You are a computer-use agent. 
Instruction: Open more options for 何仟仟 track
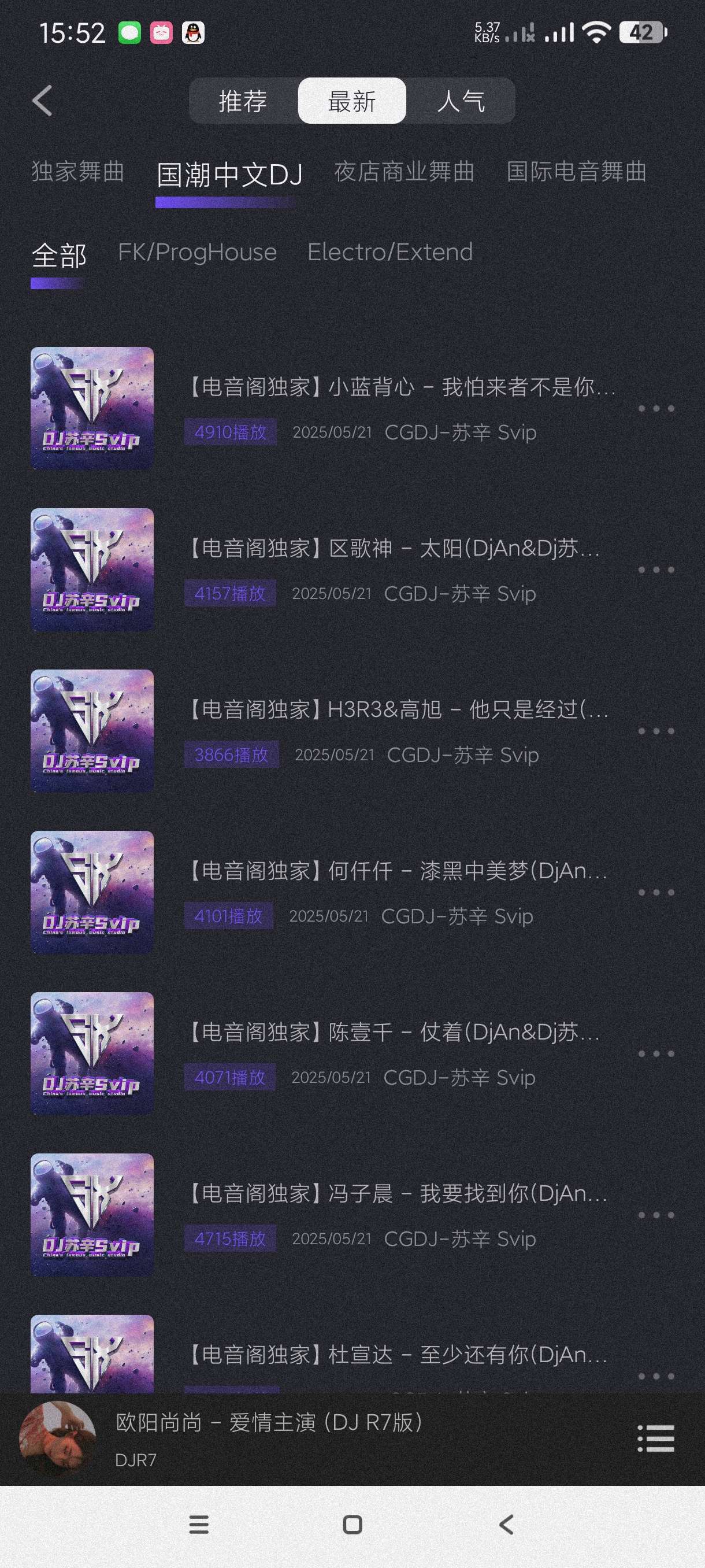tap(656, 892)
